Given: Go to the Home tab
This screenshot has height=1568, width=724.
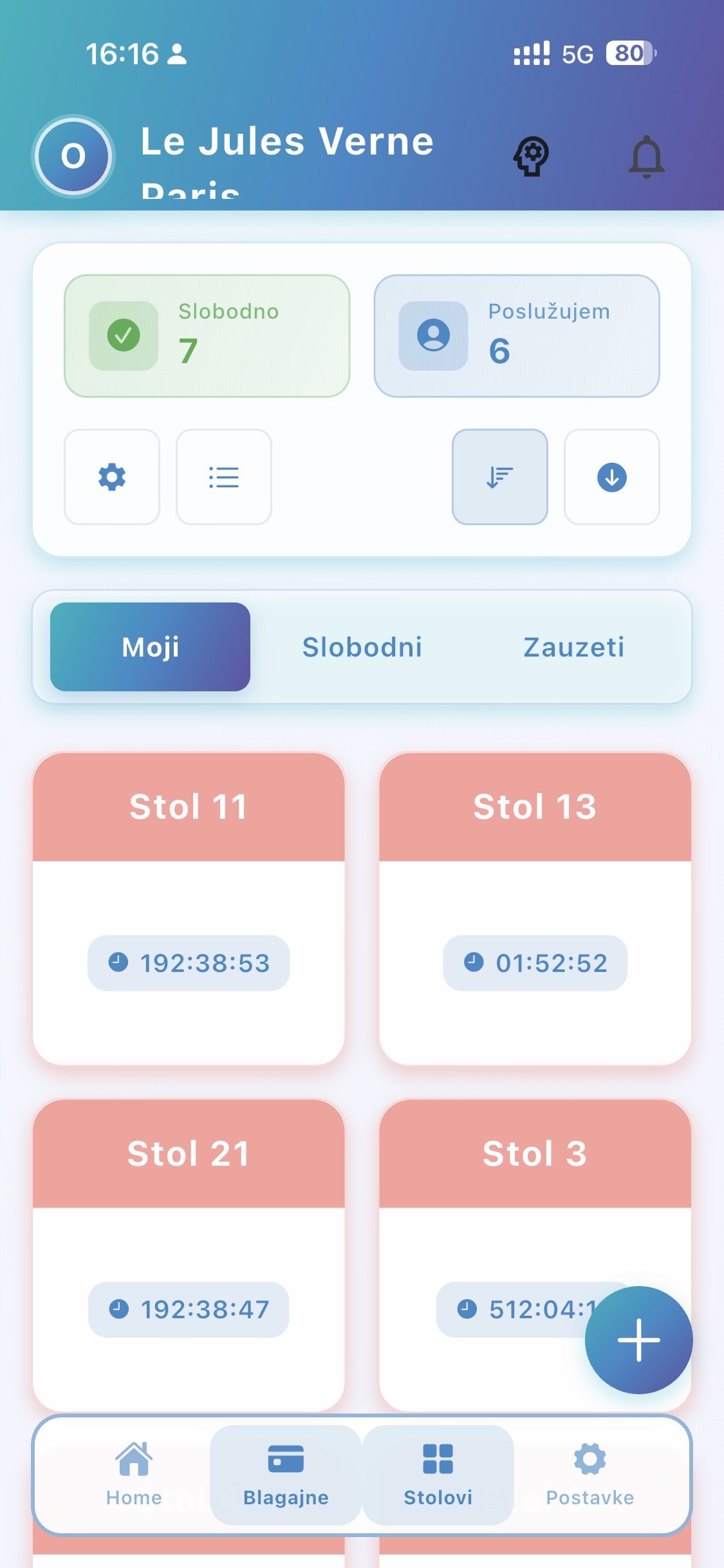Looking at the screenshot, I should coord(134,1475).
